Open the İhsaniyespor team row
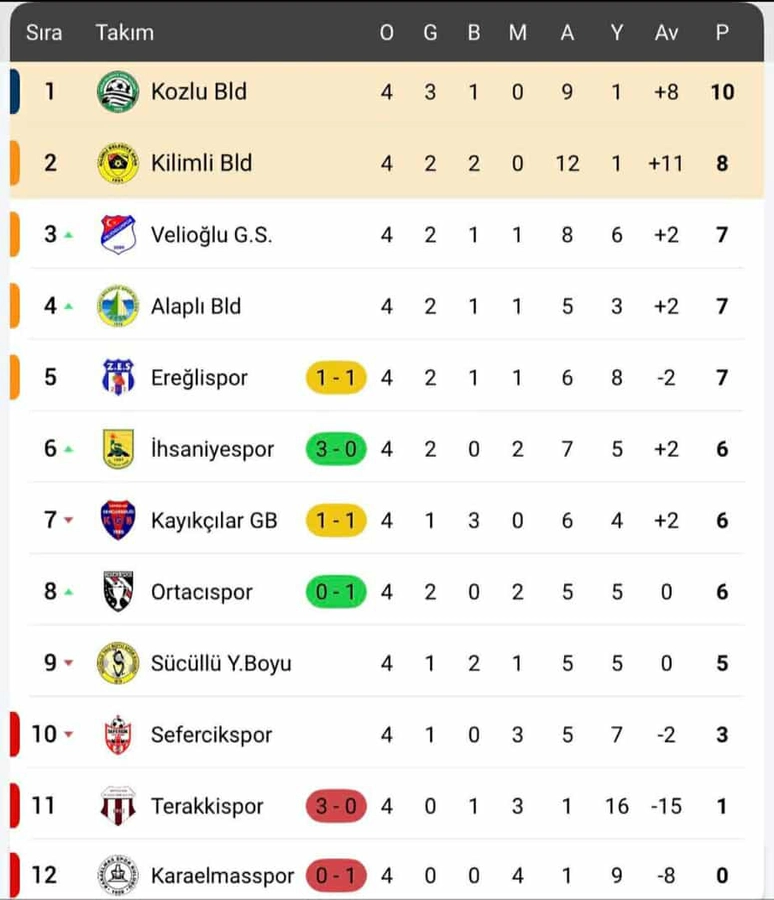This screenshot has height=900, width=774. click(x=212, y=449)
